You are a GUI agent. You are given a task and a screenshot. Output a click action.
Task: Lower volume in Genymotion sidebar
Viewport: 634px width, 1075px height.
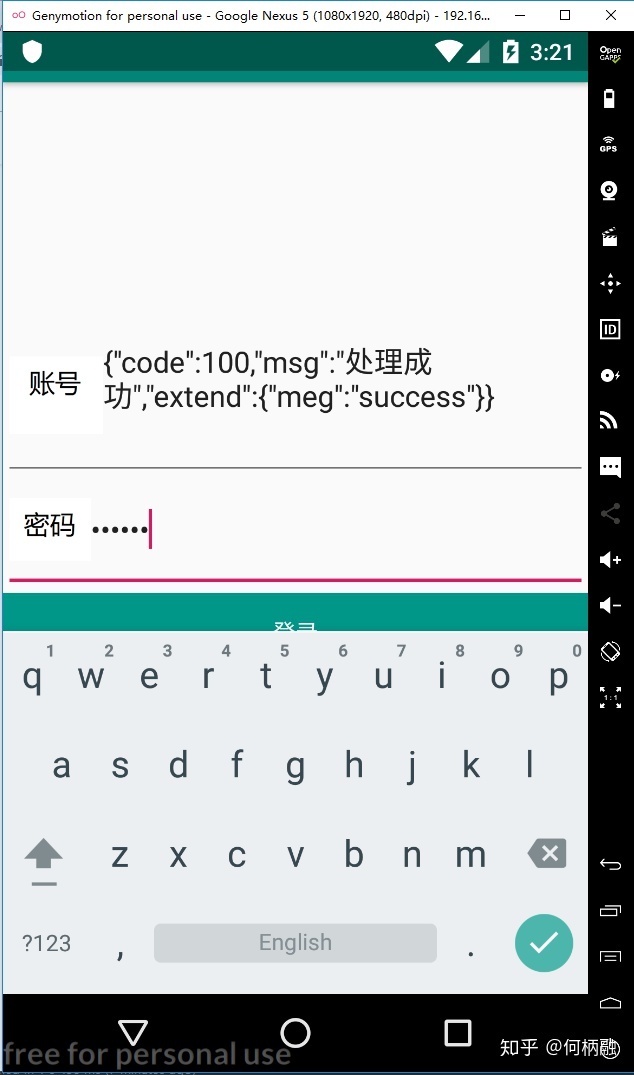[610, 605]
